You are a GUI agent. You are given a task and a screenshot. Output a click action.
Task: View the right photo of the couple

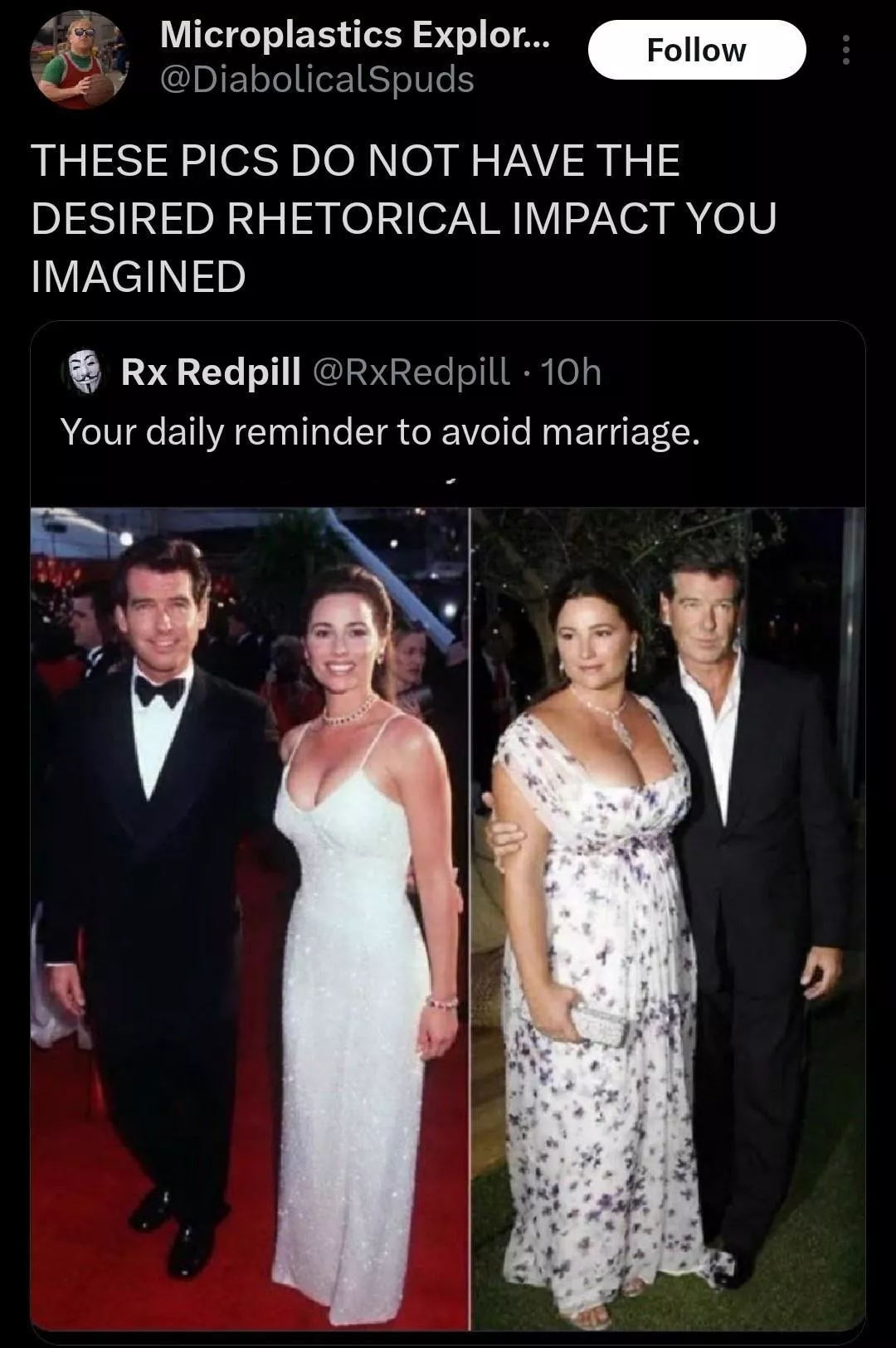pyautogui.click(x=672, y=912)
